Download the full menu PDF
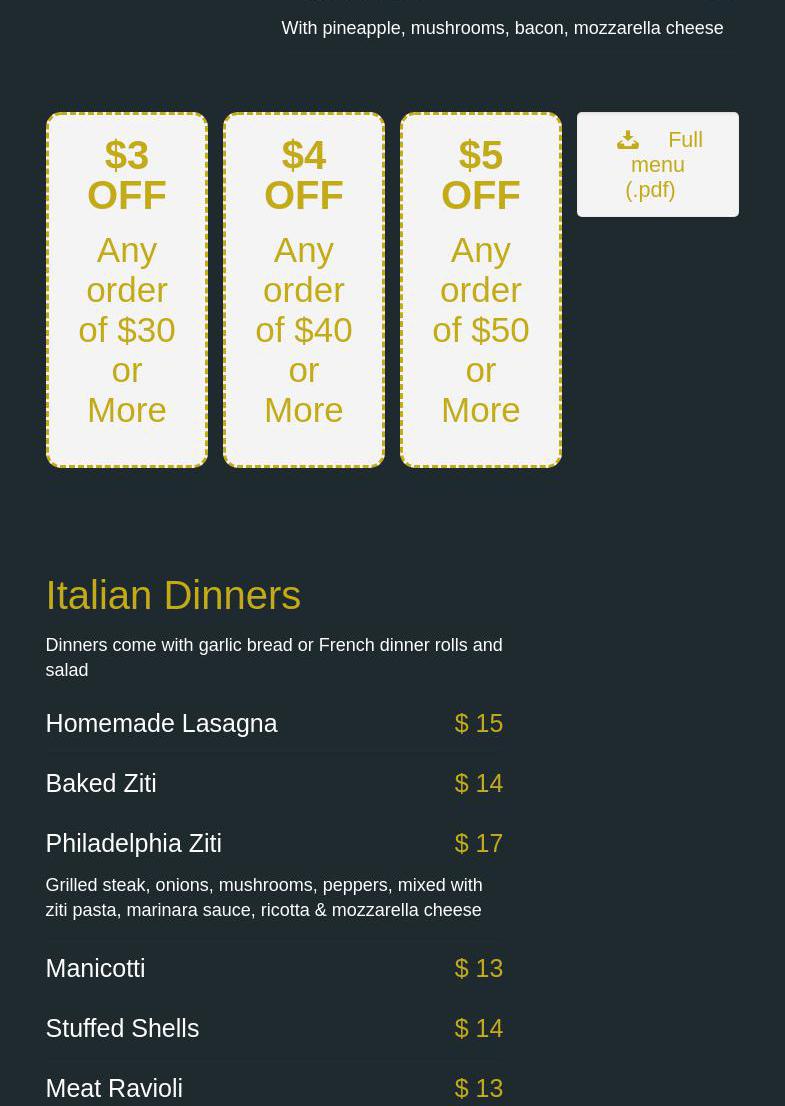785x1106 pixels. [657, 164]
